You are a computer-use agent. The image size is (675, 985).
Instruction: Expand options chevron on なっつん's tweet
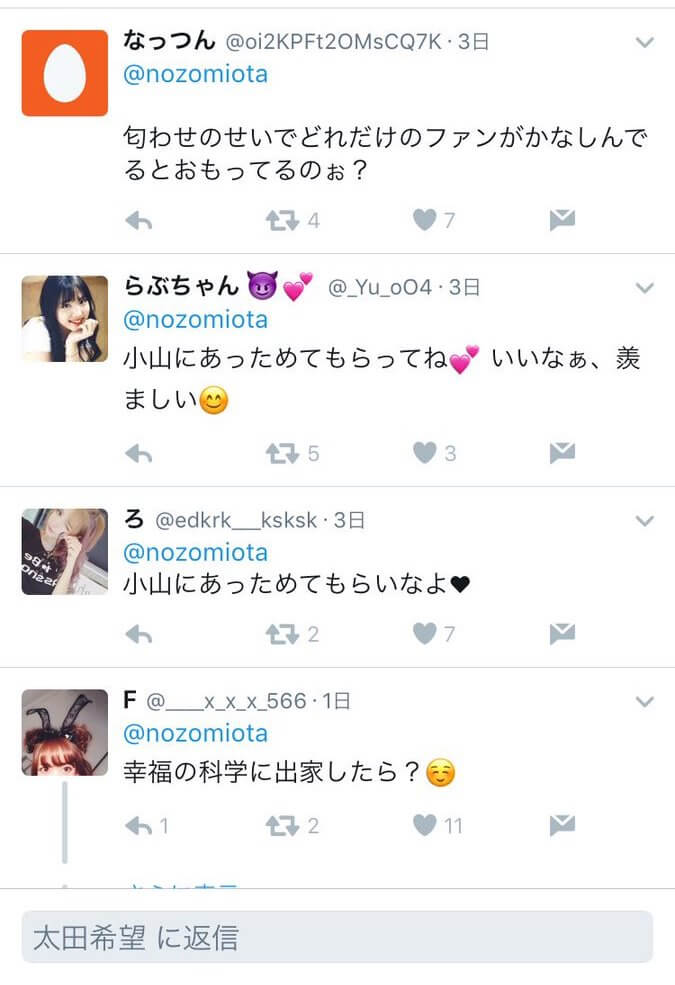pos(645,43)
